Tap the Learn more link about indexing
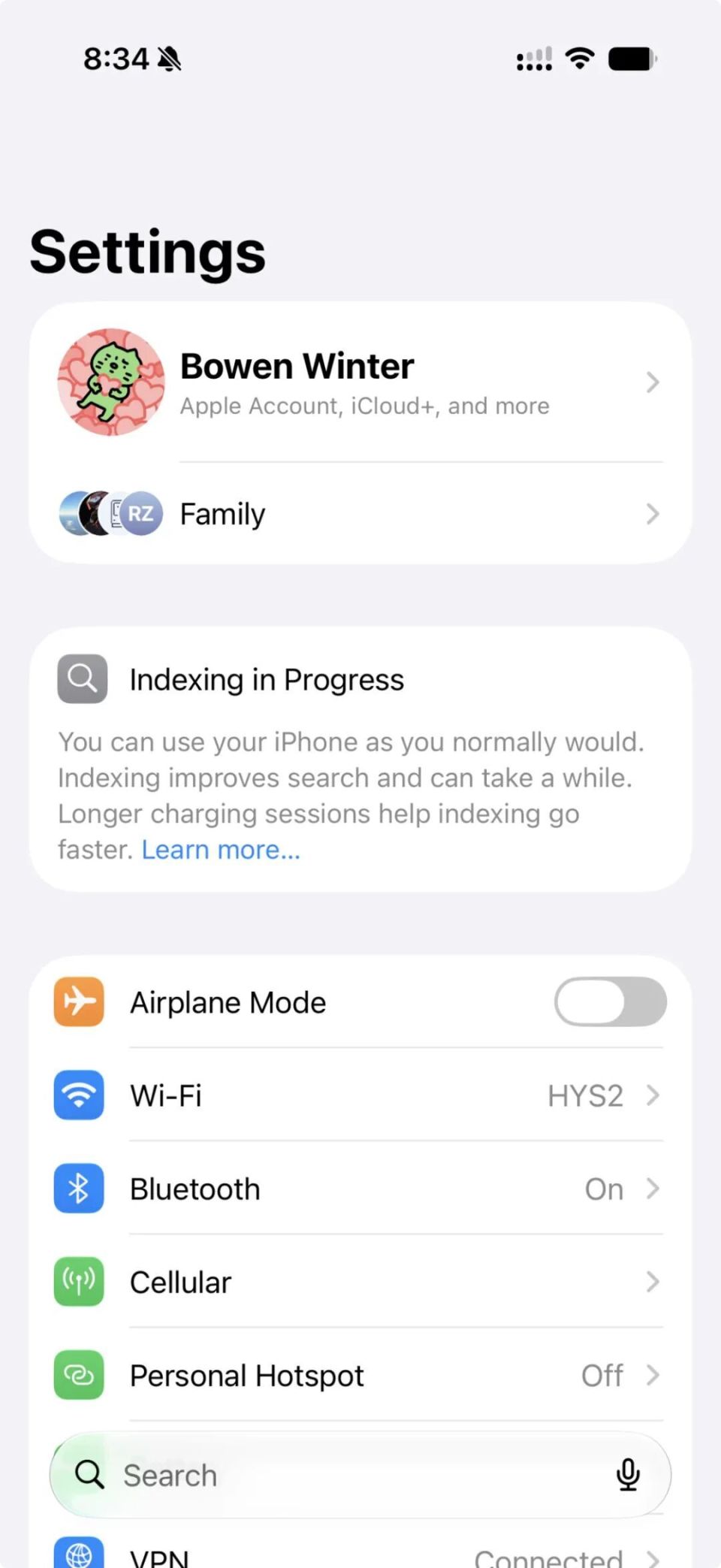Image resolution: width=721 pixels, height=1568 pixels. click(221, 850)
